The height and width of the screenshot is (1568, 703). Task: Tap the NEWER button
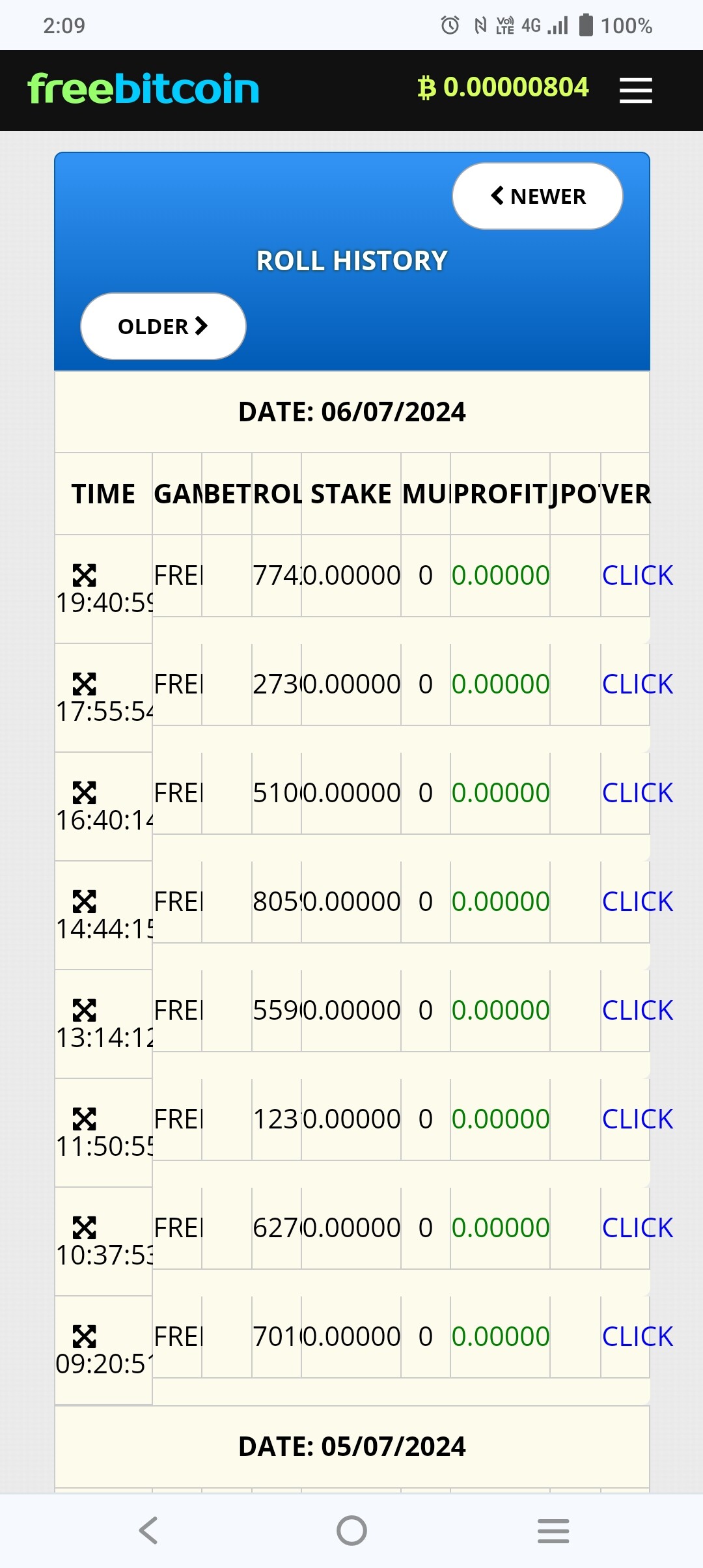pyautogui.click(x=538, y=196)
